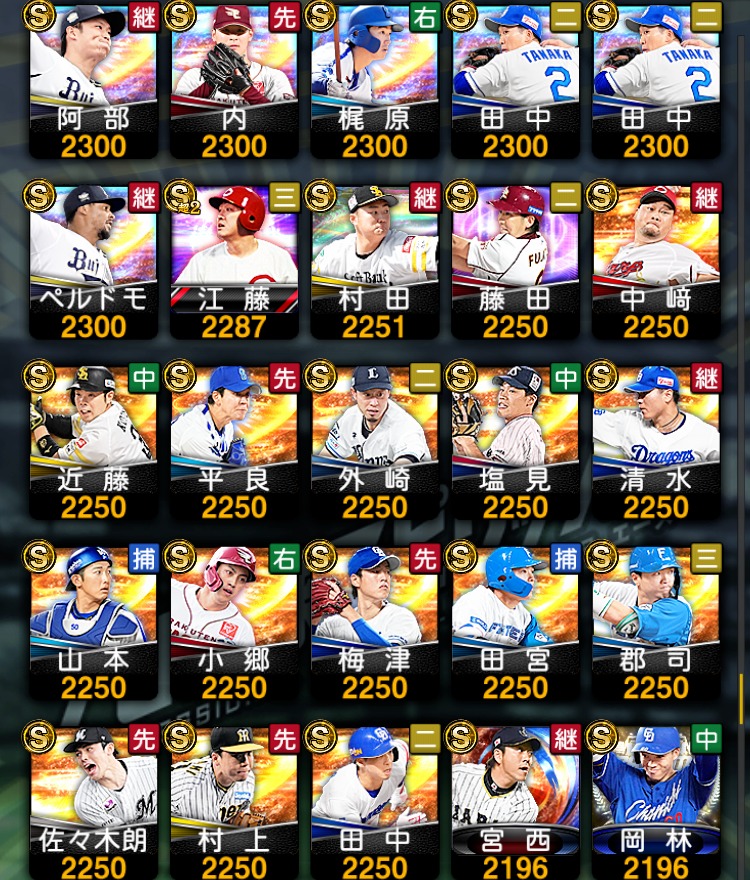Select the 佐々木朗 pitcher card
The width and height of the screenshot is (750, 880).
[x=93, y=800]
